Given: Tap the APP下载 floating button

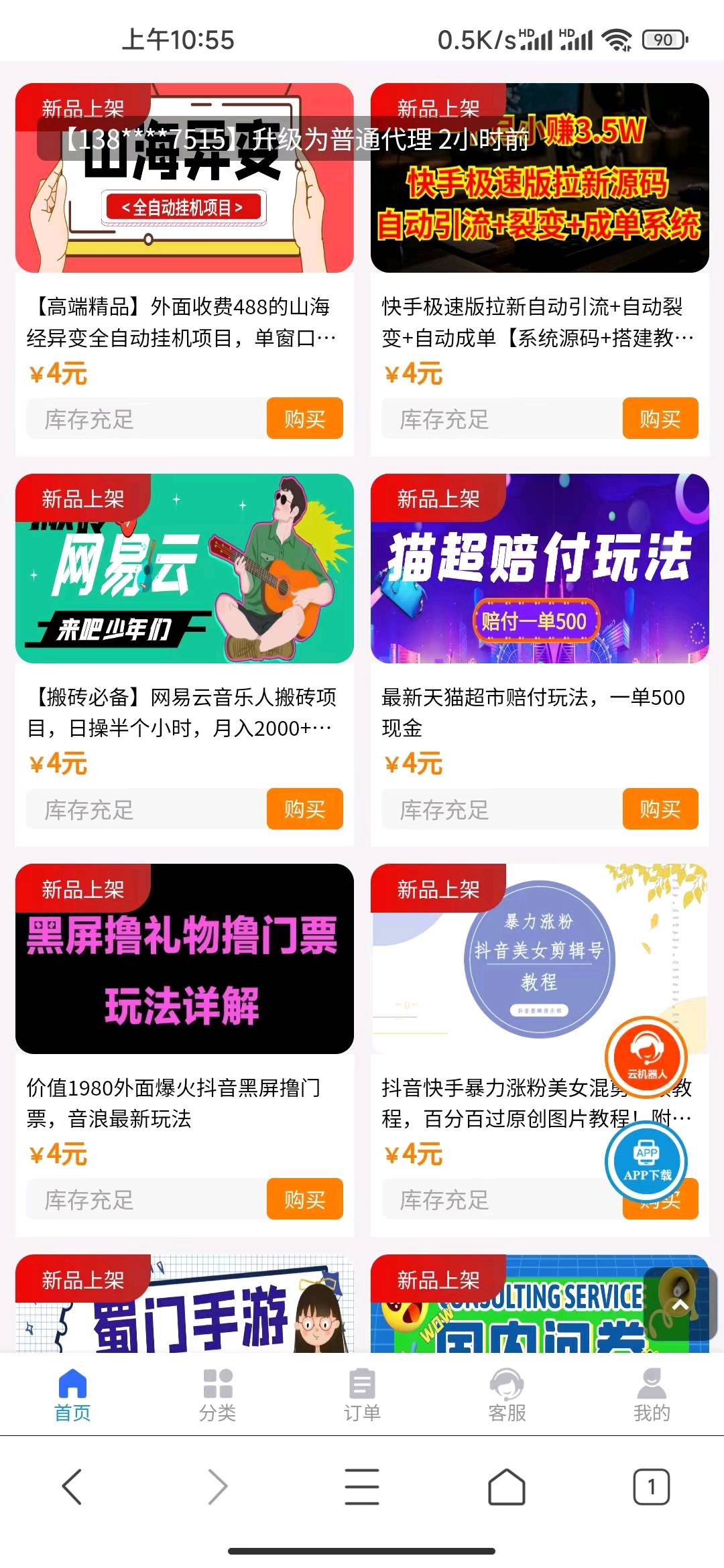Looking at the screenshot, I should (x=646, y=1161).
